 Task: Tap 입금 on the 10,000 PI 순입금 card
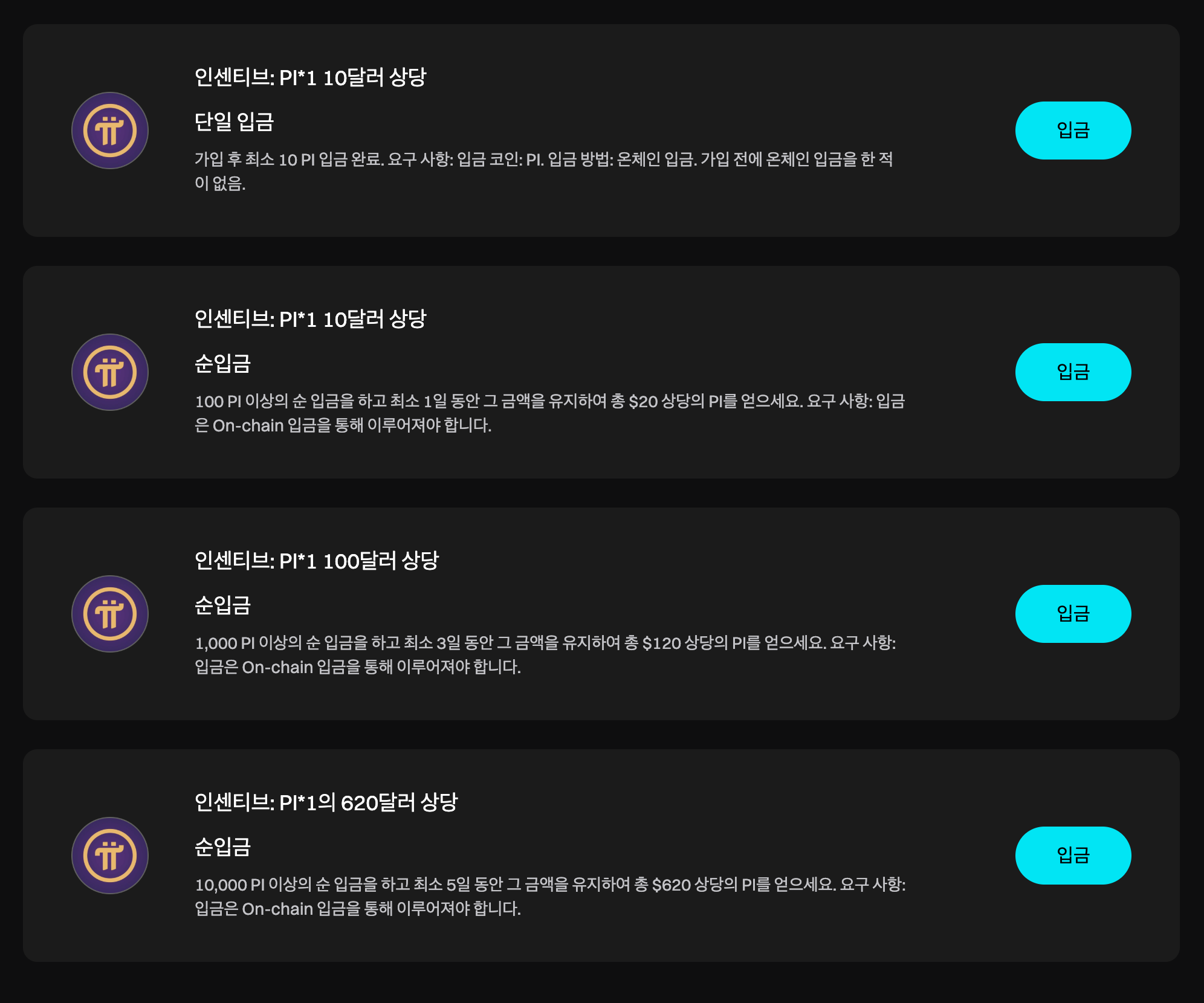[1073, 856]
